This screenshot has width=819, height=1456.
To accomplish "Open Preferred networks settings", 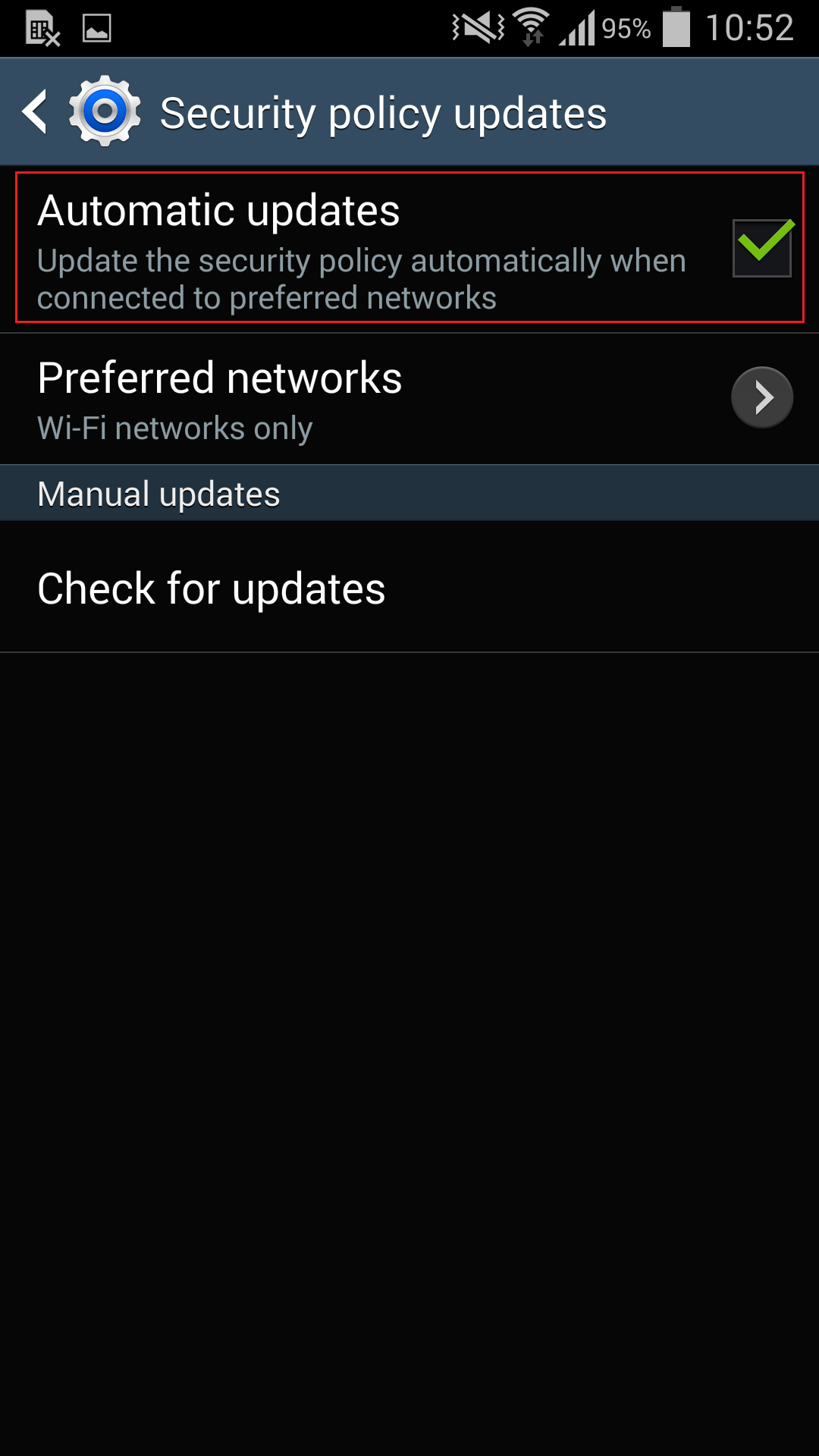I will coord(409,399).
